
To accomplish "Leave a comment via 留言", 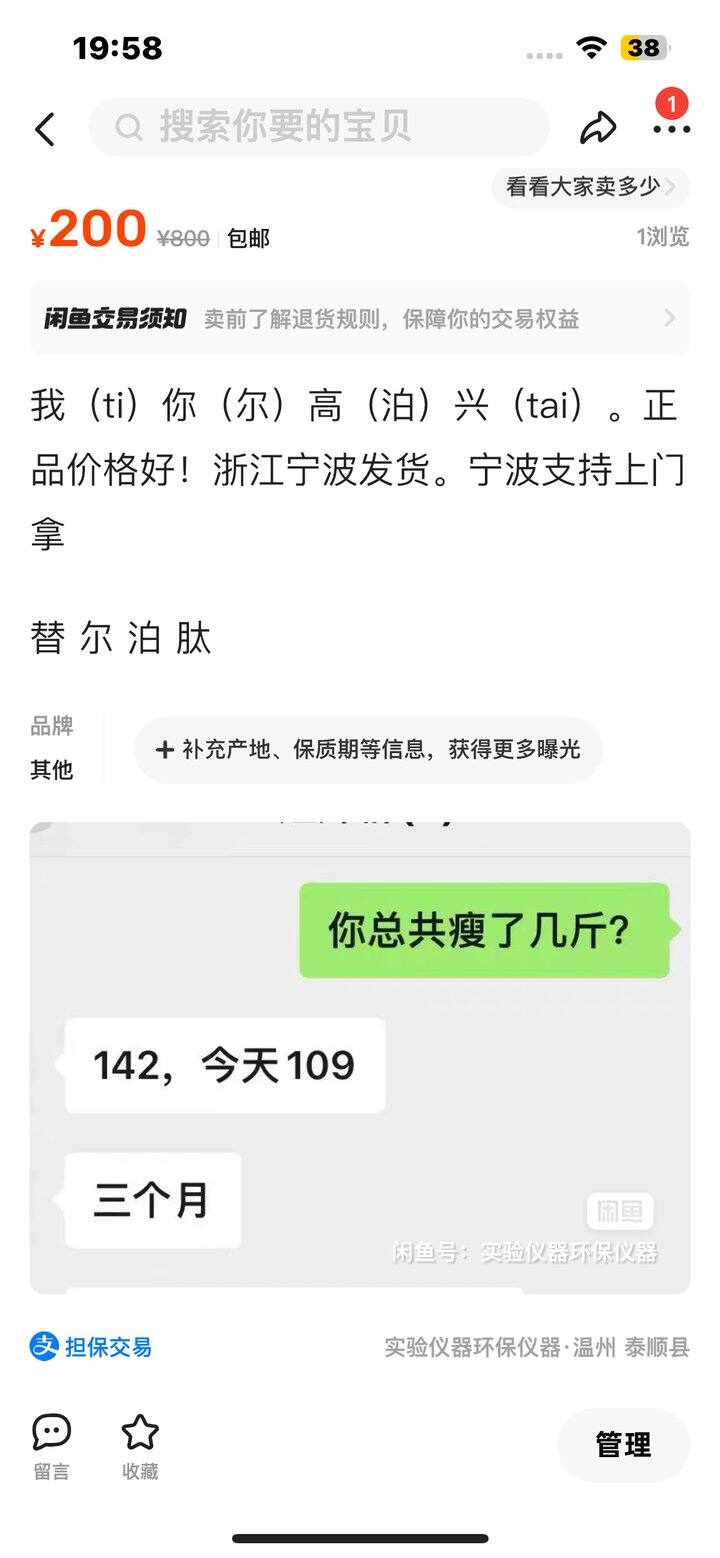I will [x=51, y=1445].
